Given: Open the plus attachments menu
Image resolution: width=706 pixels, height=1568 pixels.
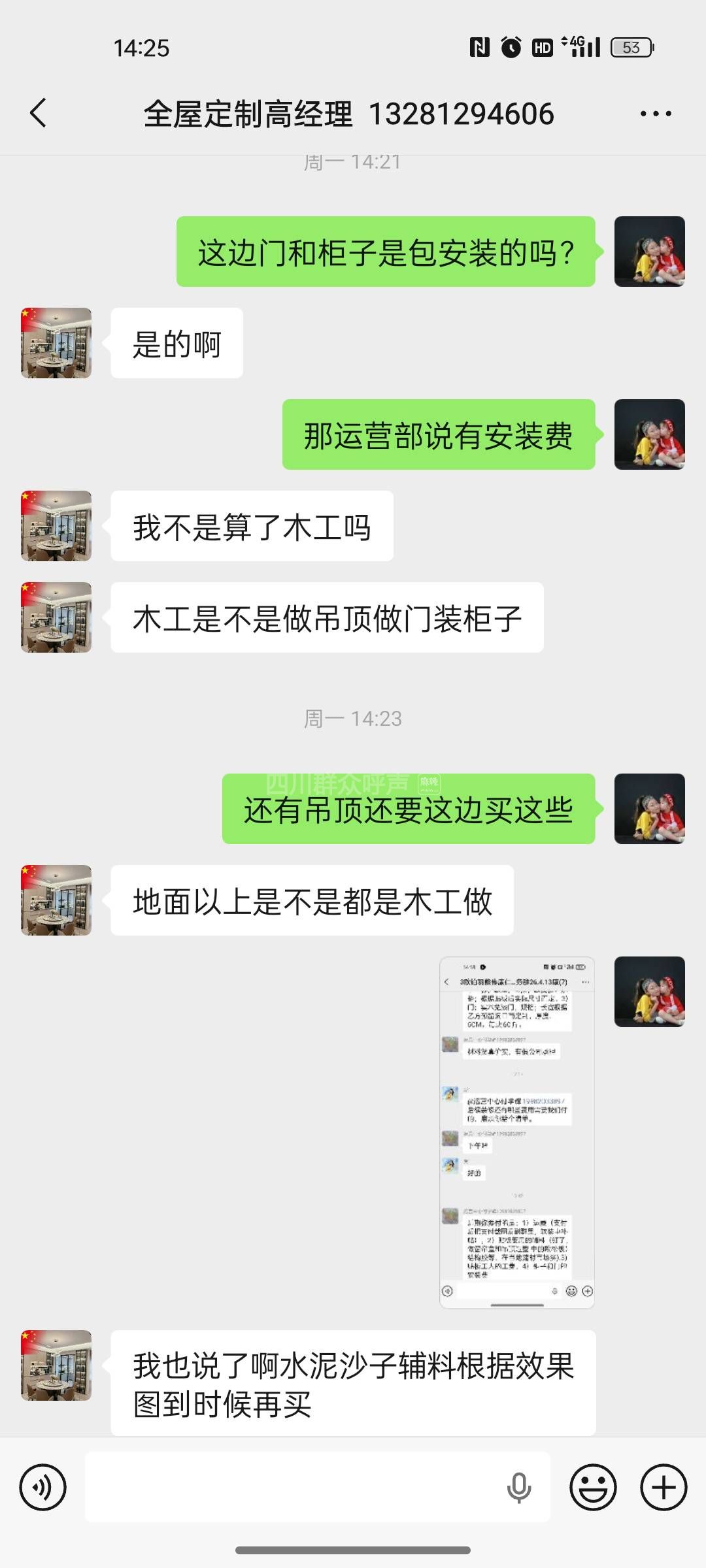Looking at the screenshot, I should (x=664, y=1488).
